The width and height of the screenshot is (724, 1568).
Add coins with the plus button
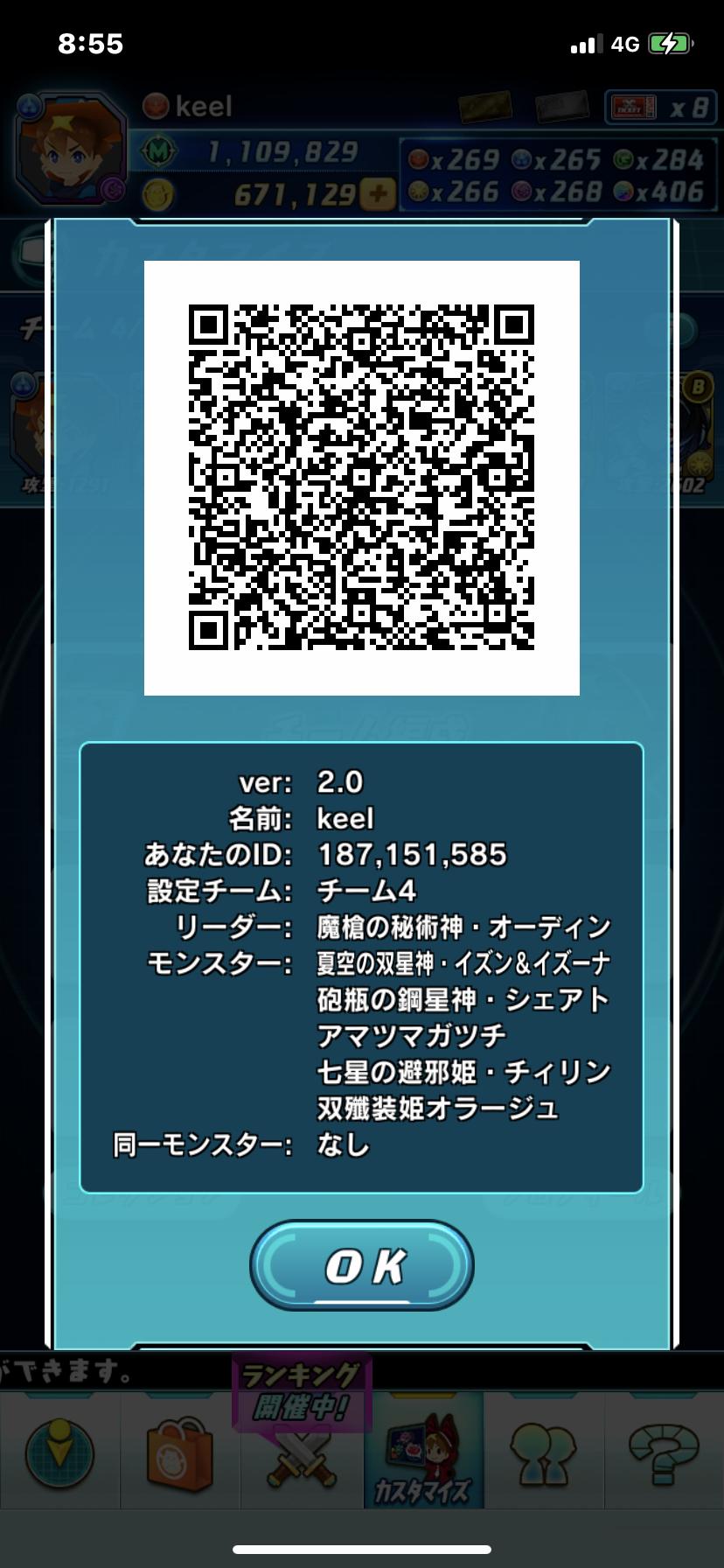379,194
